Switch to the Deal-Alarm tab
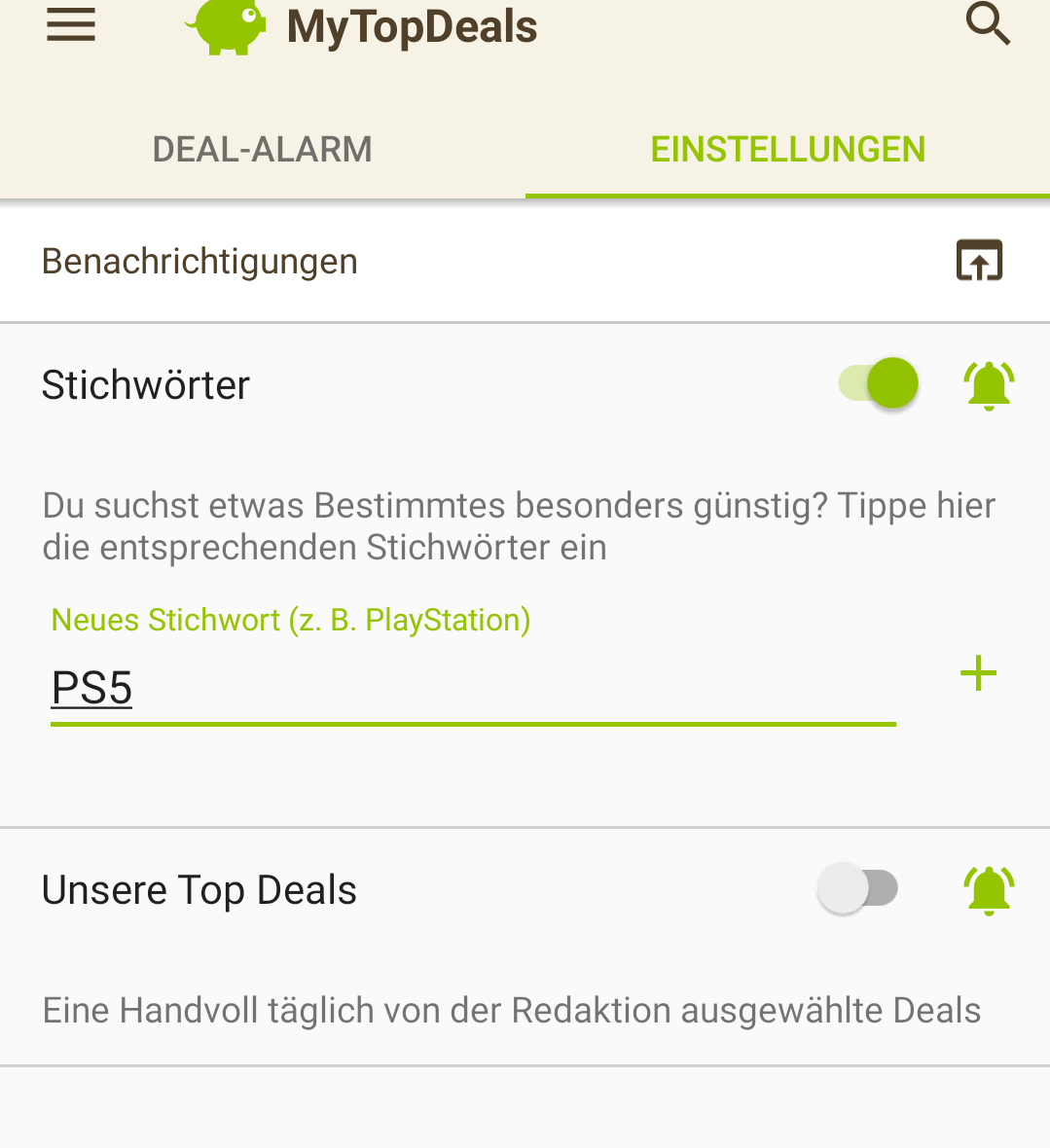This screenshot has height=1148, width=1050. (x=263, y=149)
